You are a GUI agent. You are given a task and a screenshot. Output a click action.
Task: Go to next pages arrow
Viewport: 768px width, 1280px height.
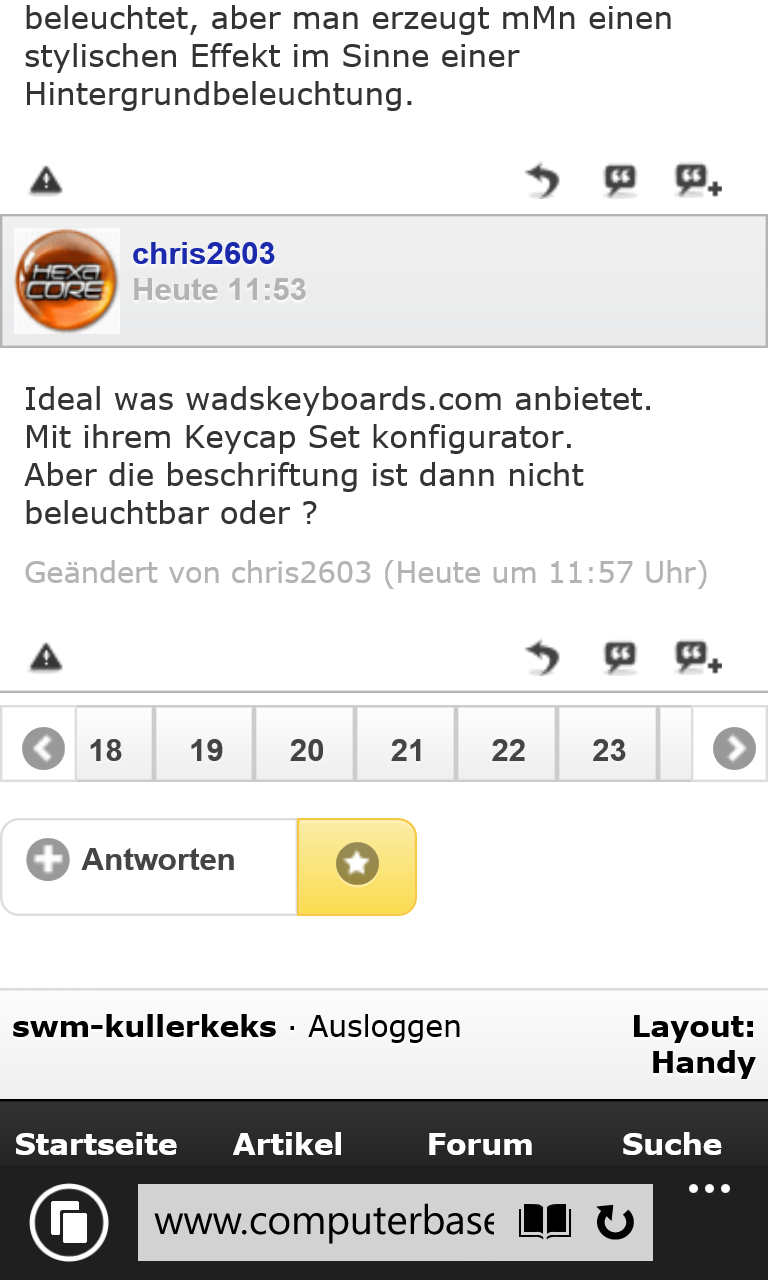click(x=734, y=748)
